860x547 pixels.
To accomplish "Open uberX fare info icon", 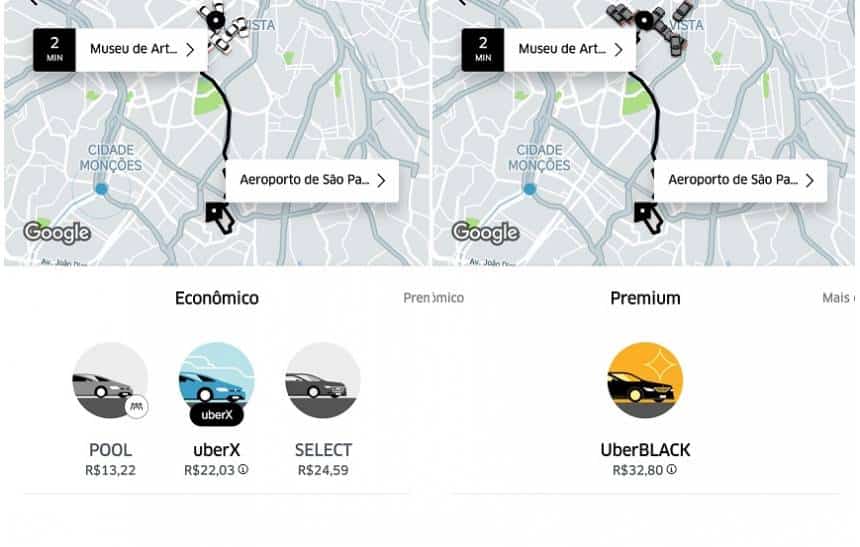I will tap(244, 470).
